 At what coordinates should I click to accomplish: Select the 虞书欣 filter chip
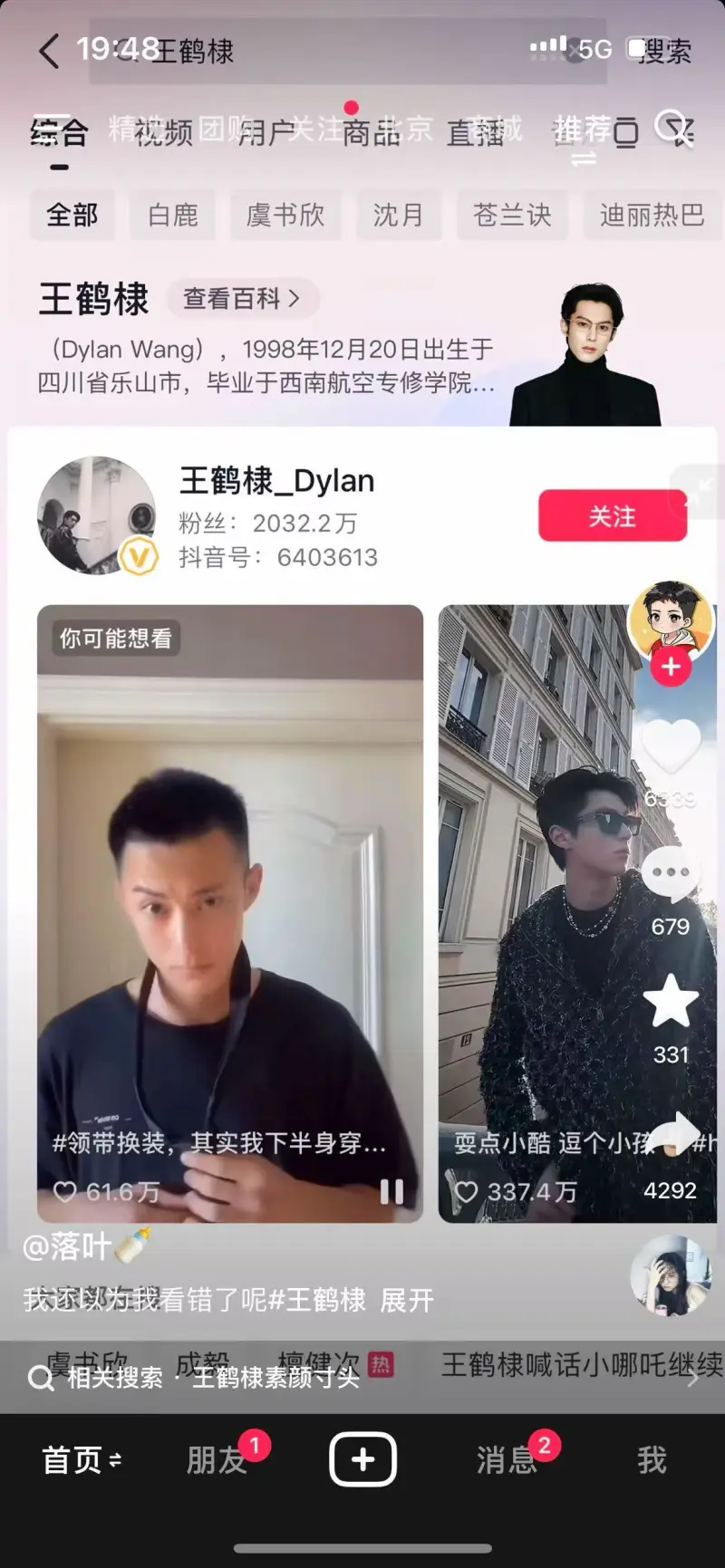click(x=285, y=215)
